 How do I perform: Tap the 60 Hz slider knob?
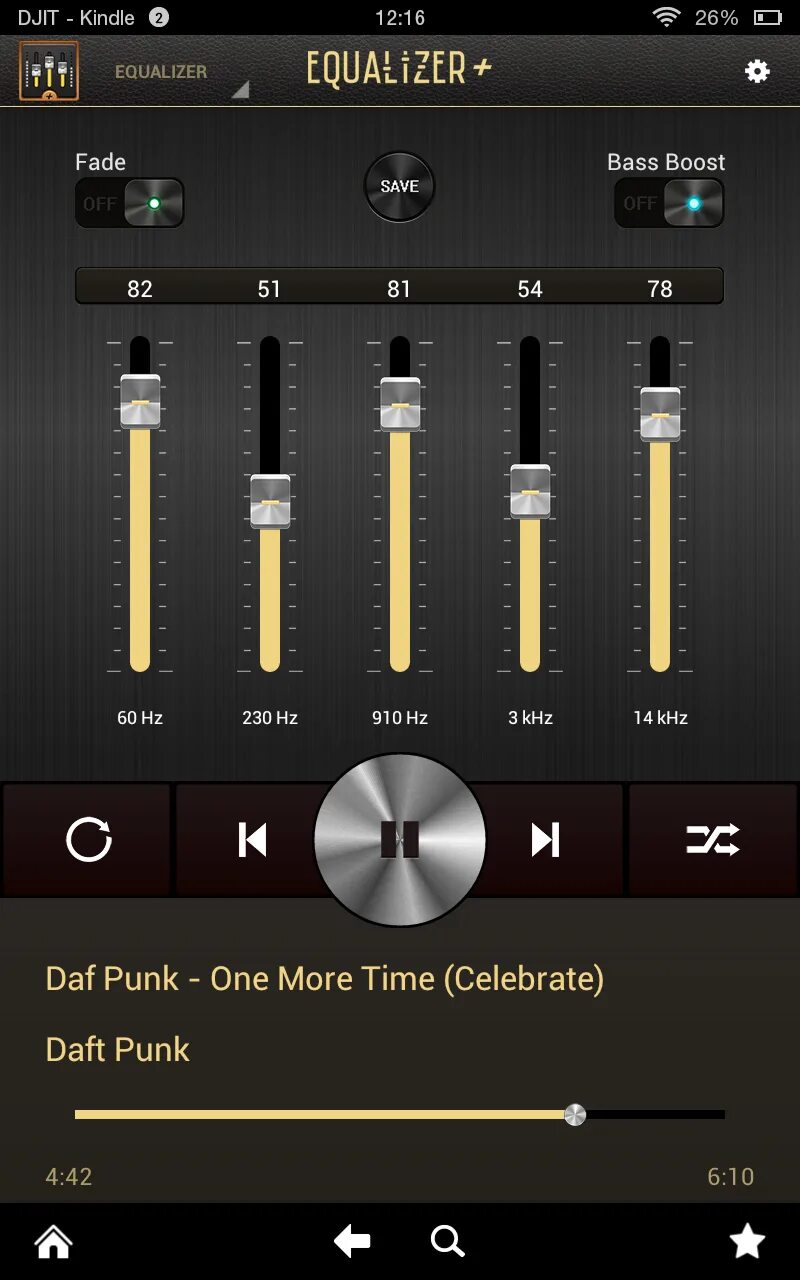pyautogui.click(x=140, y=402)
